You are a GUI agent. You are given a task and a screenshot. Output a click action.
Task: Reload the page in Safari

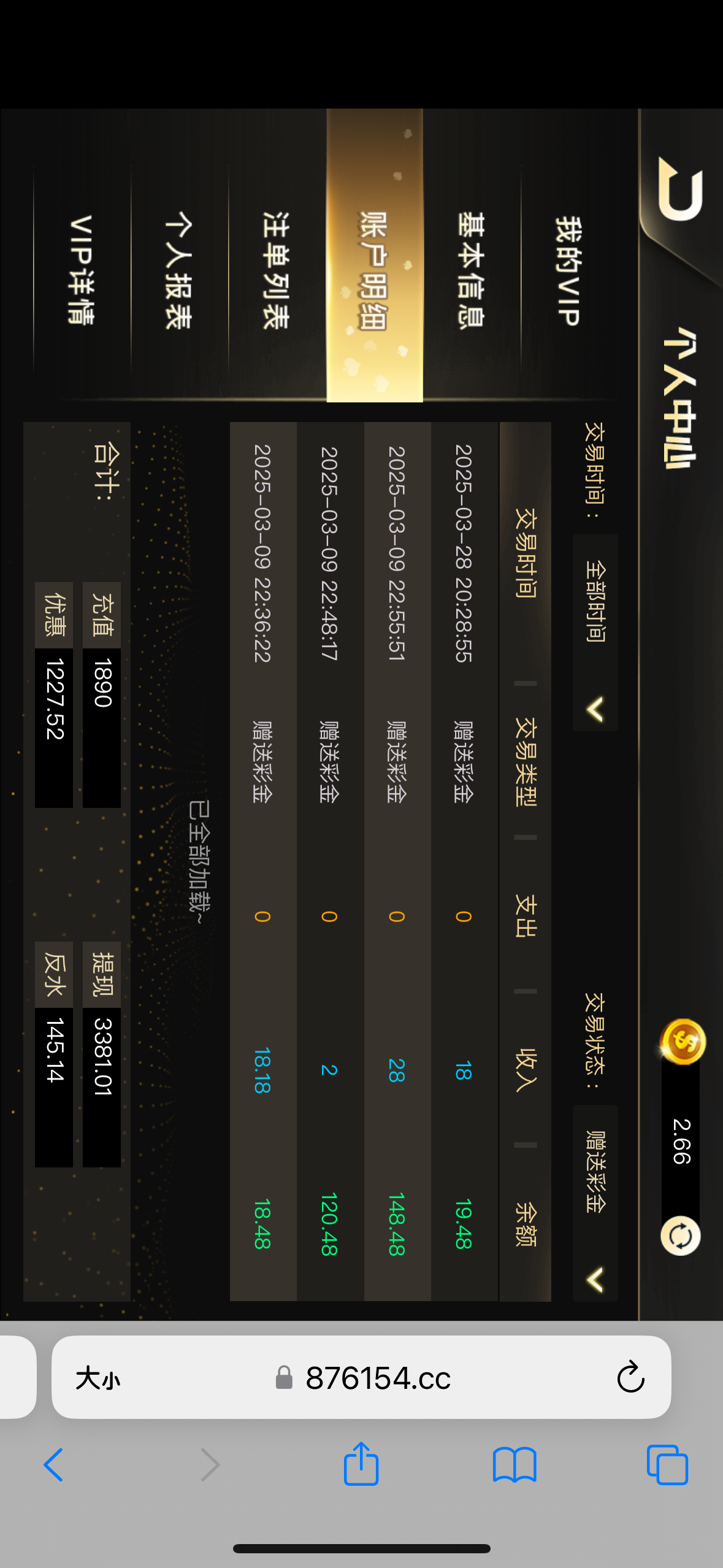pyautogui.click(x=630, y=1378)
